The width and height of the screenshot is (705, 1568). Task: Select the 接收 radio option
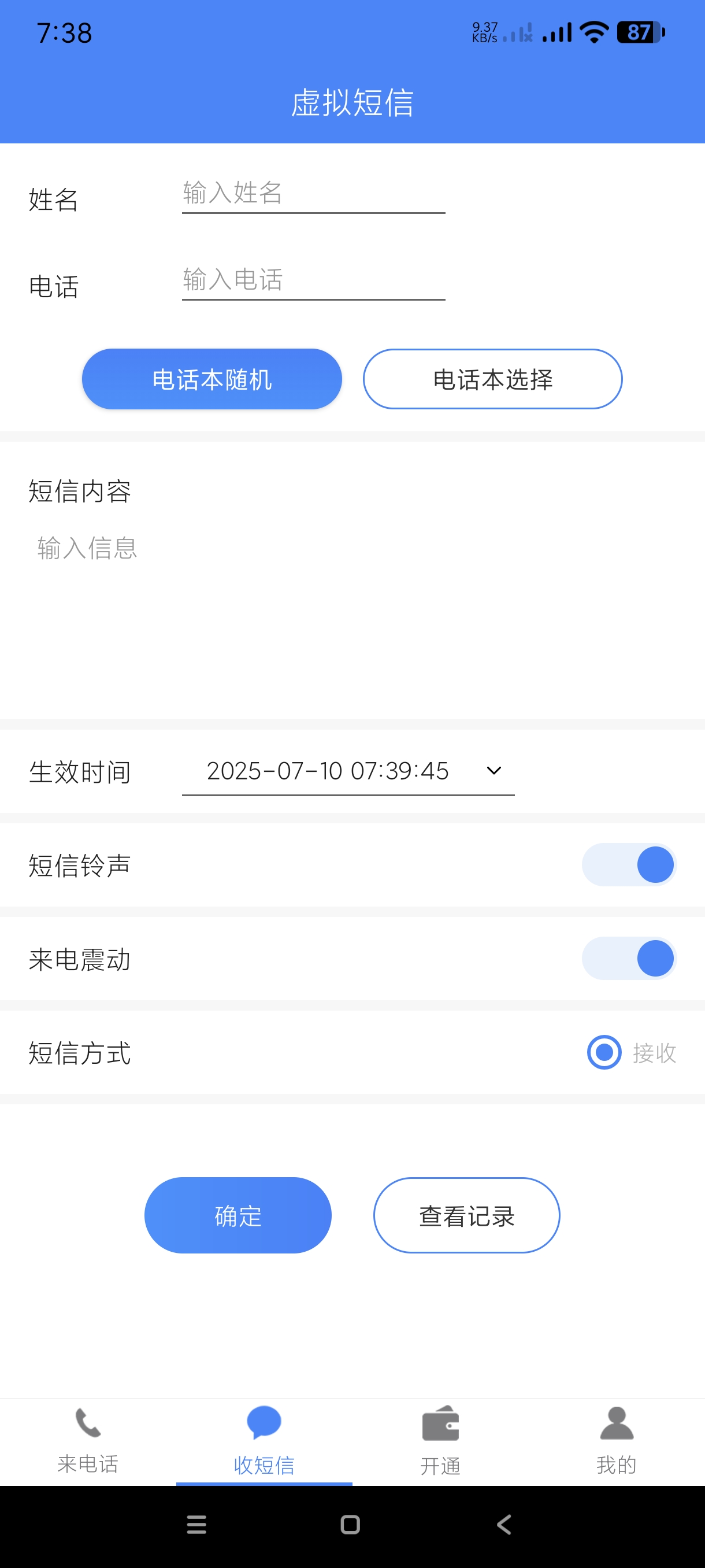coord(604,1052)
